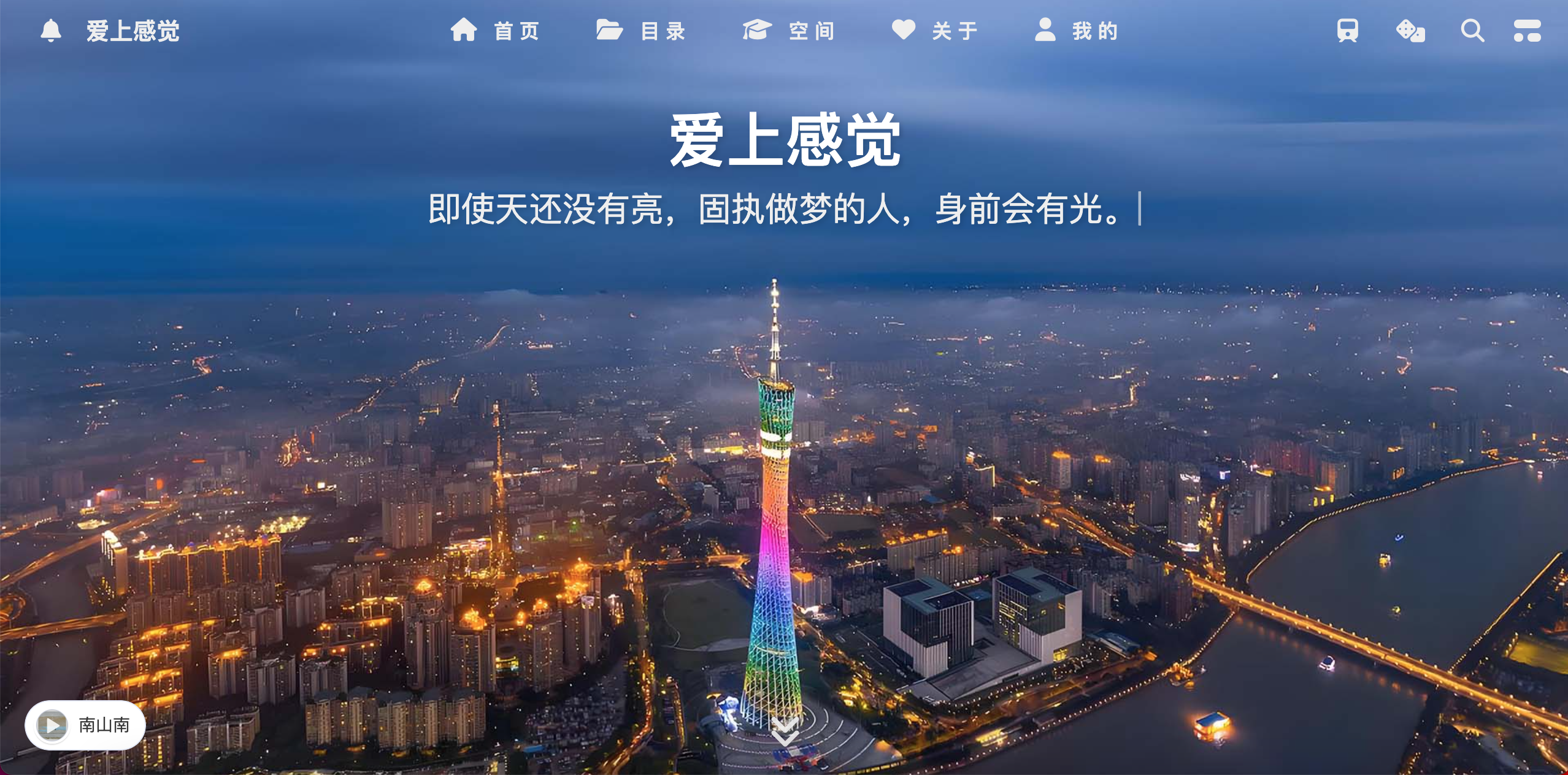Open the site search

(x=1472, y=31)
